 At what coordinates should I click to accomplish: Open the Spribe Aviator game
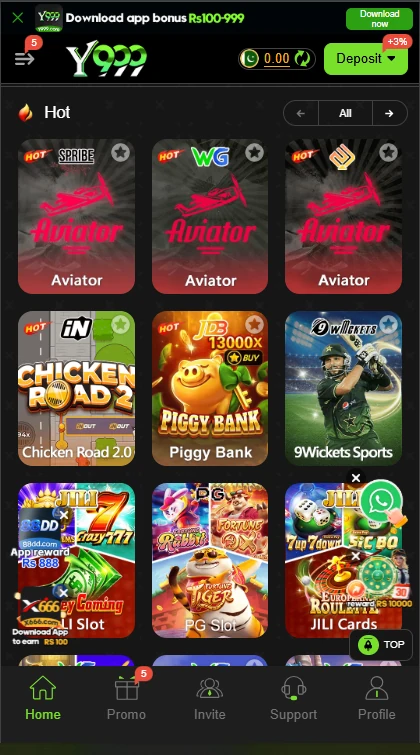77,217
